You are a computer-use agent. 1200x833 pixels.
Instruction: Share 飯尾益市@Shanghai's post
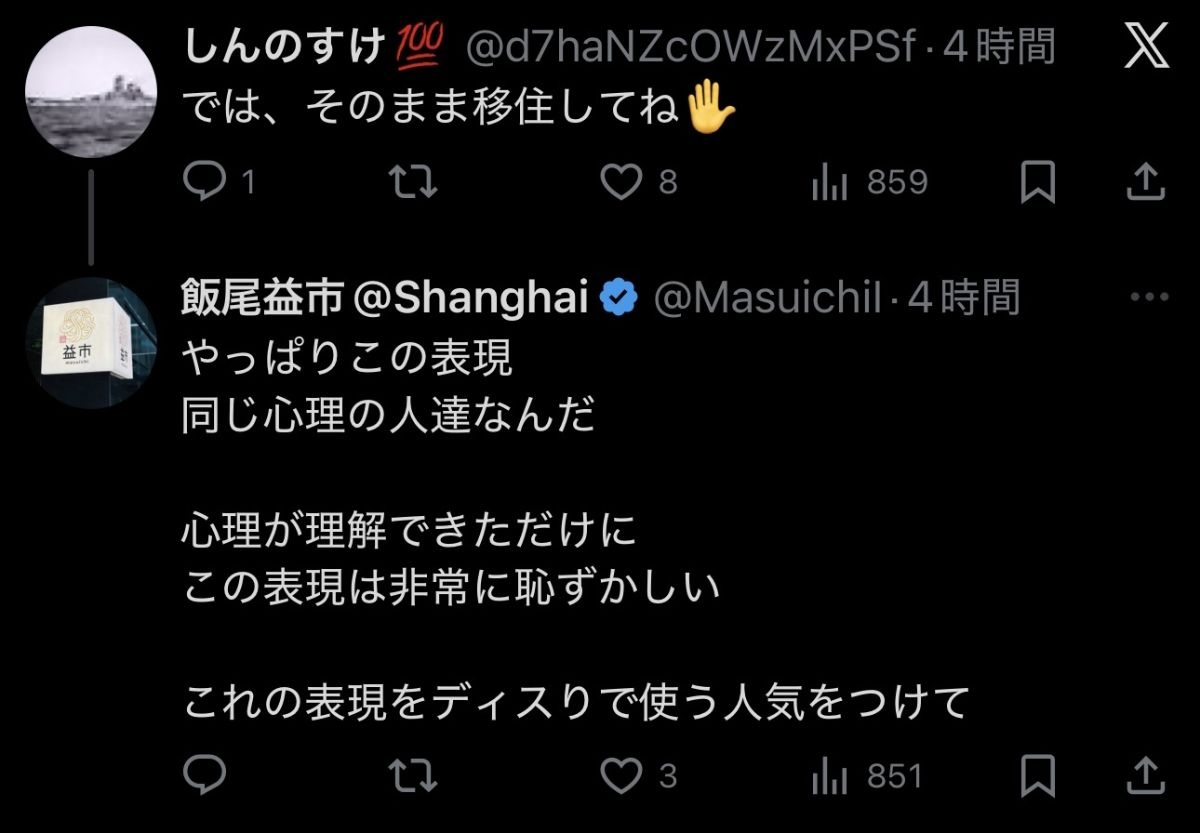[1146, 775]
